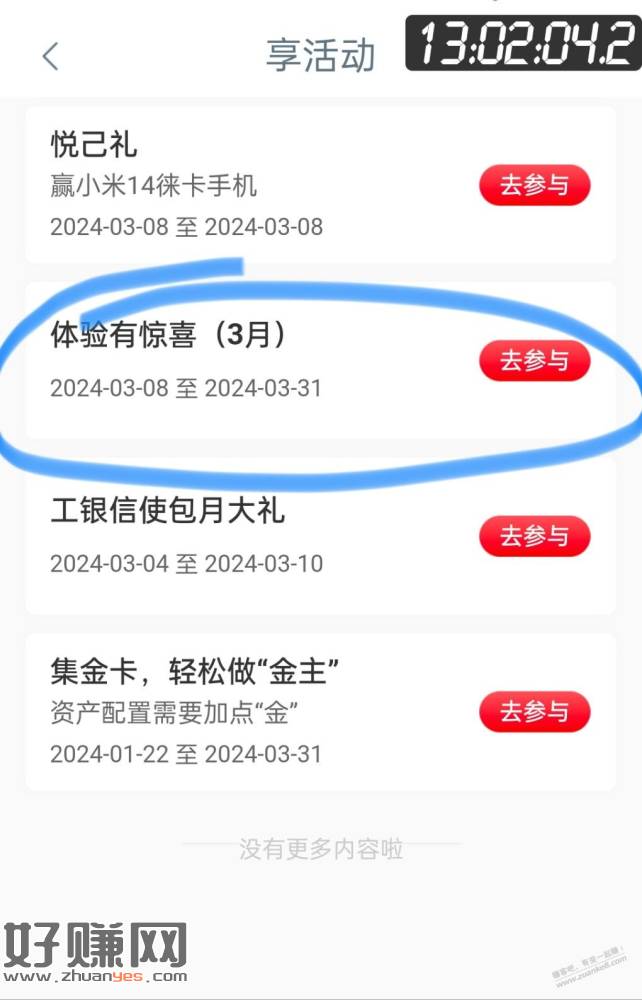Viewport: 642px width, 1000px height.
Task: Join the 体验有惊喜（3月） activity
Action: (x=534, y=361)
